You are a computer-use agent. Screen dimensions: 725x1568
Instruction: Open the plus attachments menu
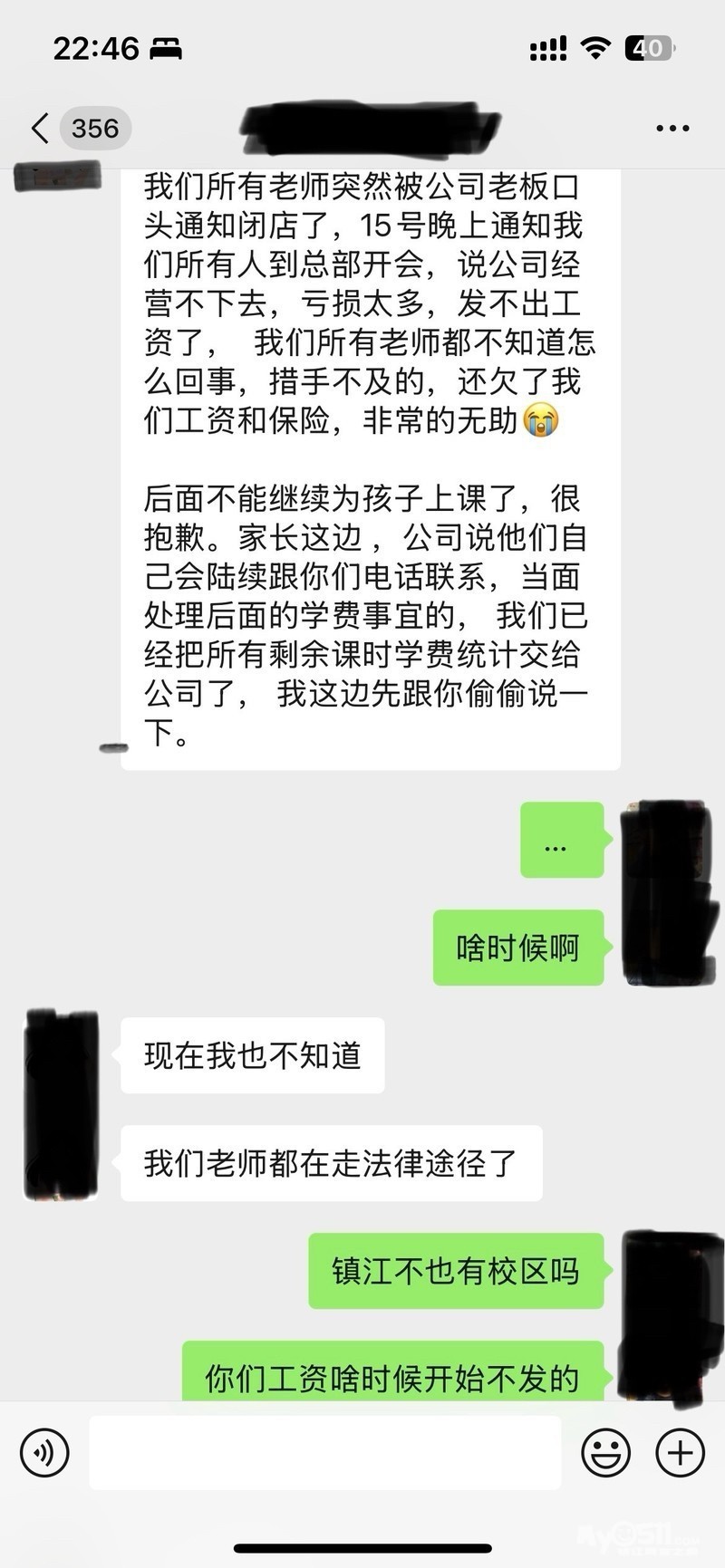[x=680, y=1453]
